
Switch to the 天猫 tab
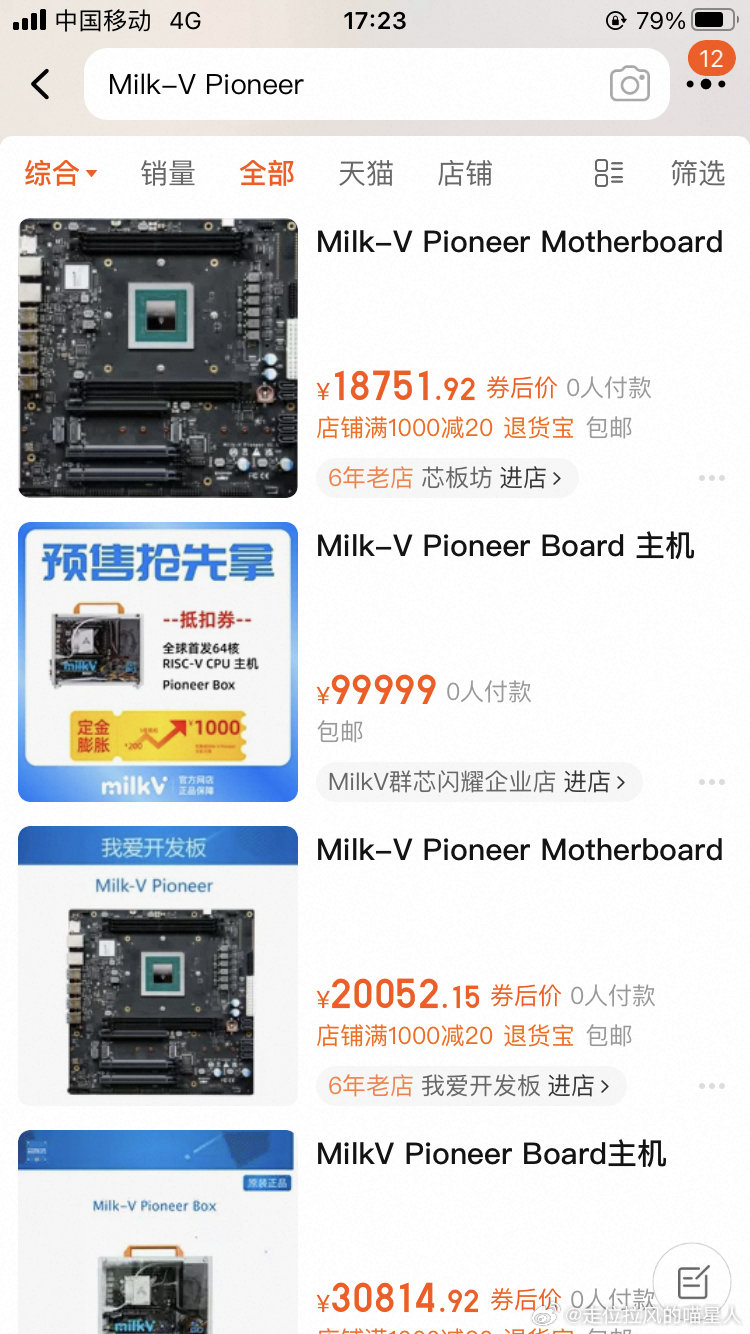coord(365,173)
